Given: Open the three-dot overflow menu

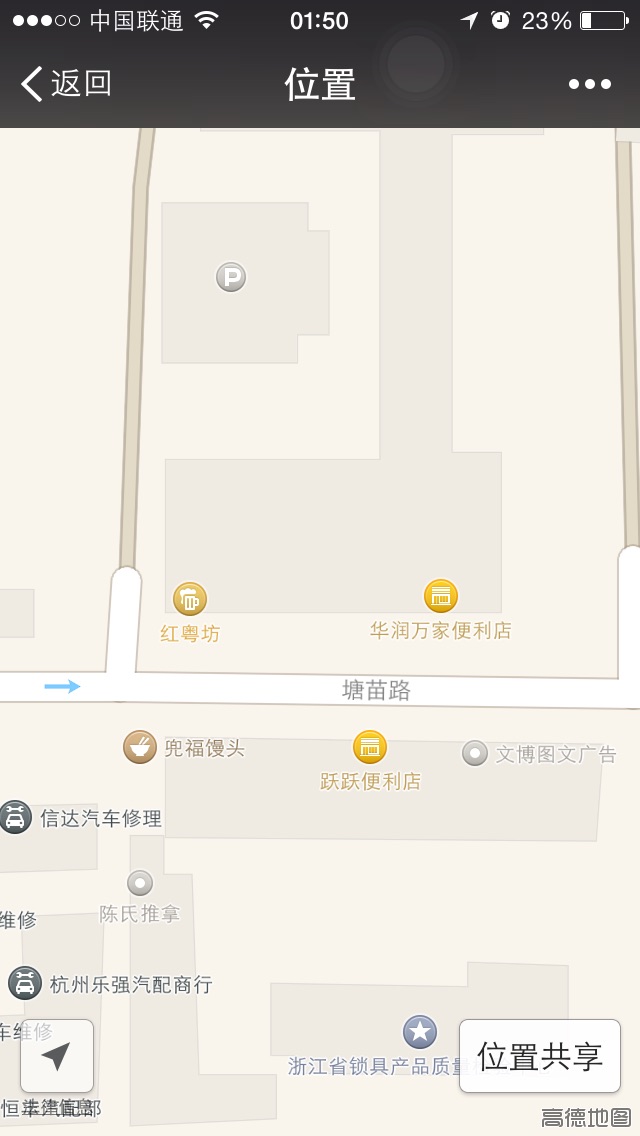Looking at the screenshot, I should [x=589, y=84].
